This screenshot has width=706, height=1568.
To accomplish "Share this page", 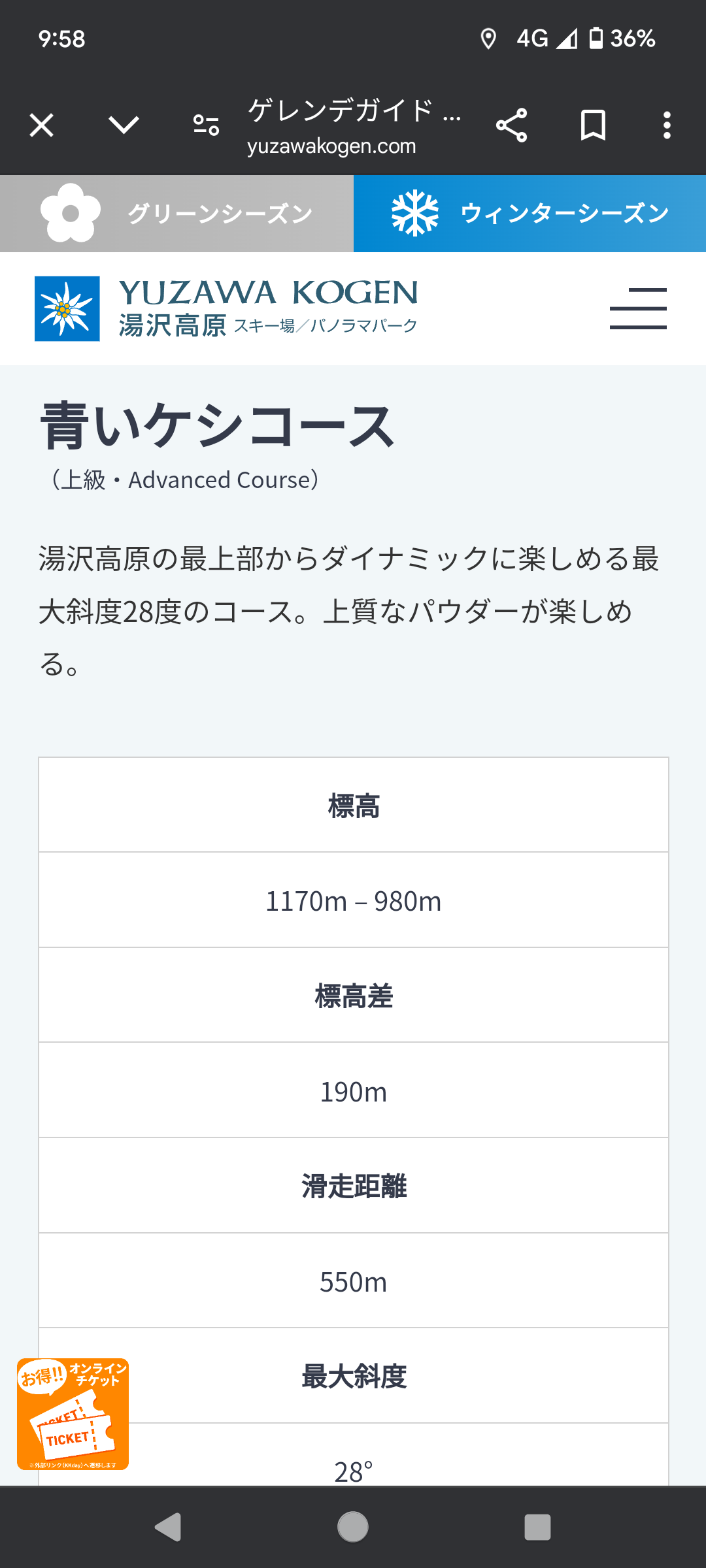I will (x=511, y=125).
